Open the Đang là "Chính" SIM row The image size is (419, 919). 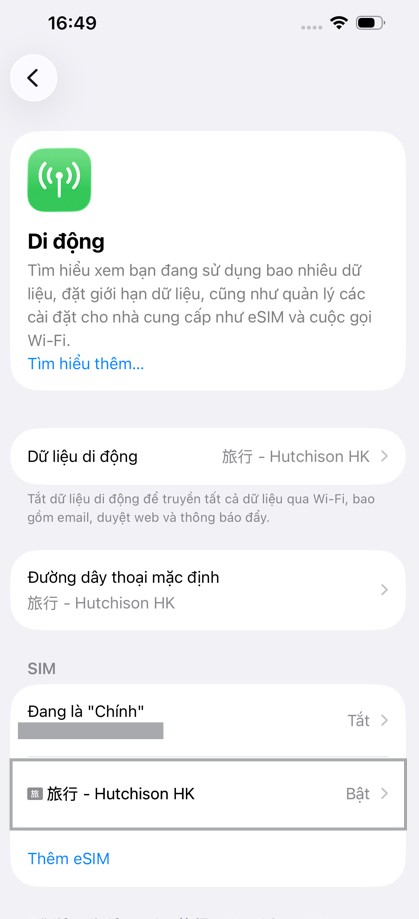208,720
